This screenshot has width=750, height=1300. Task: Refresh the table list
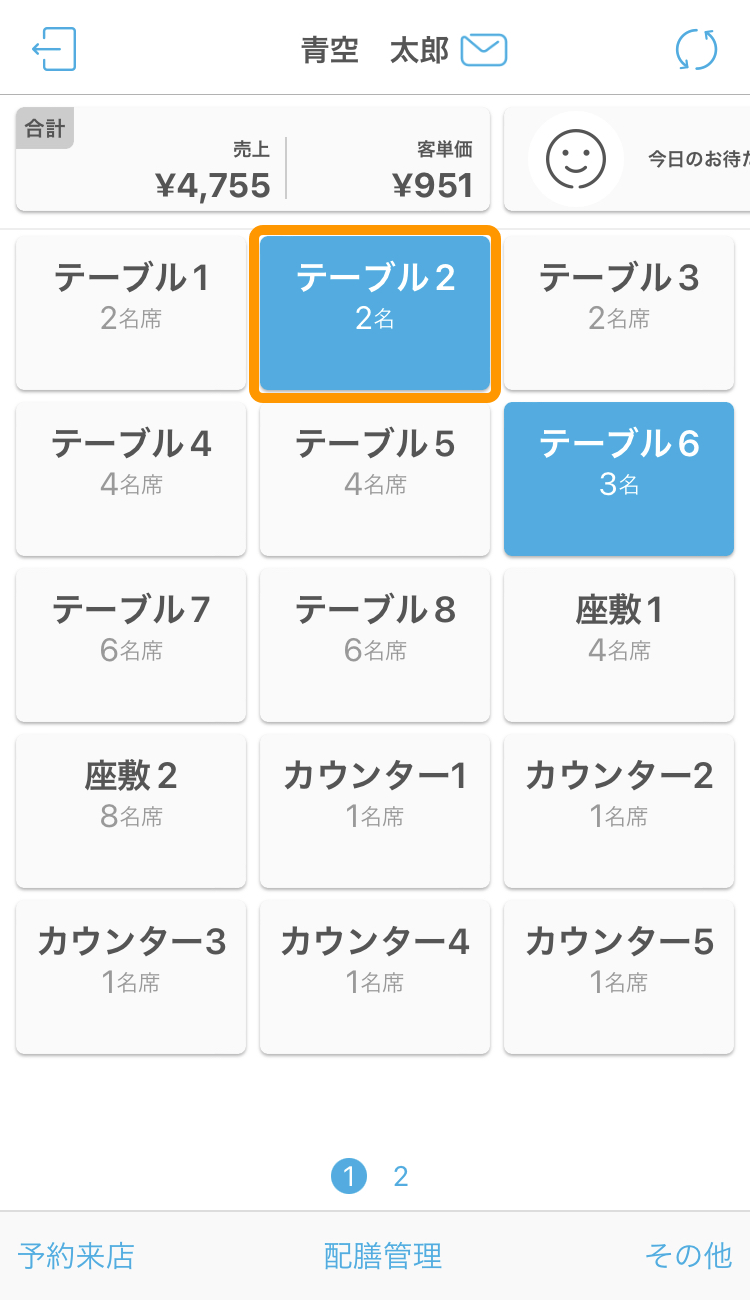coord(696,50)
